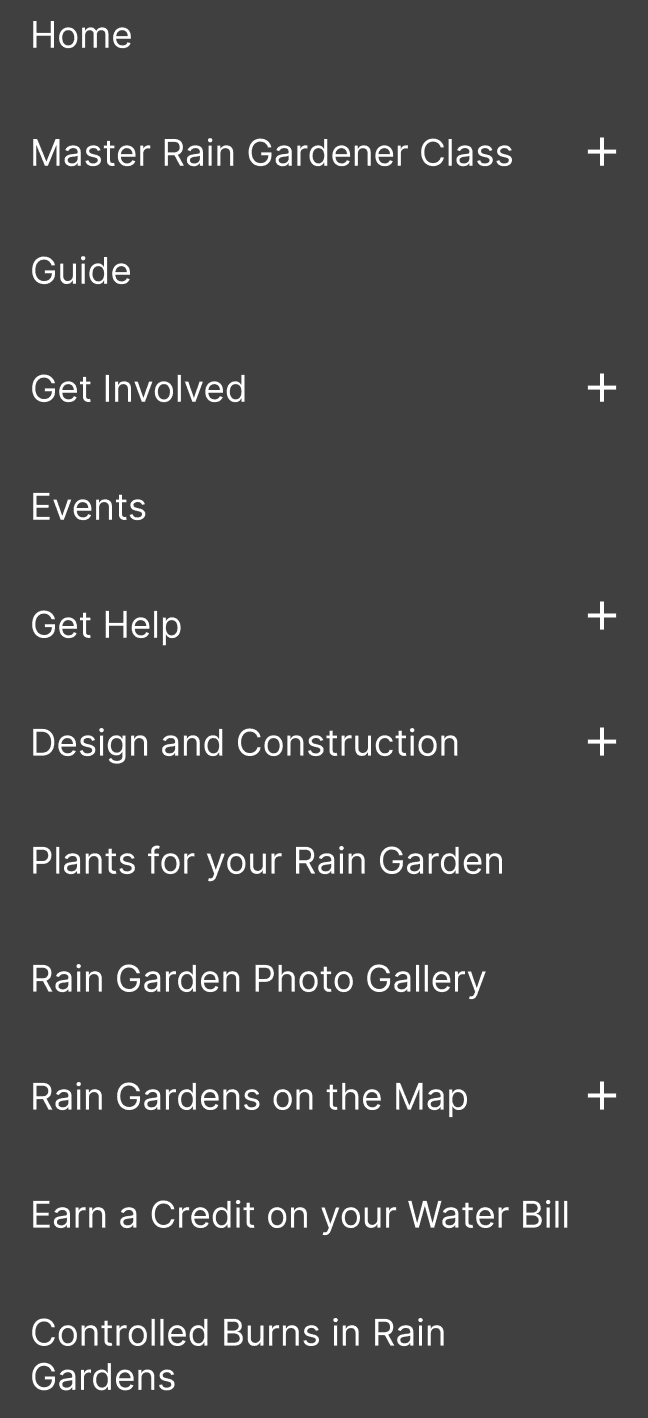View the Events page

coord(88,507)
